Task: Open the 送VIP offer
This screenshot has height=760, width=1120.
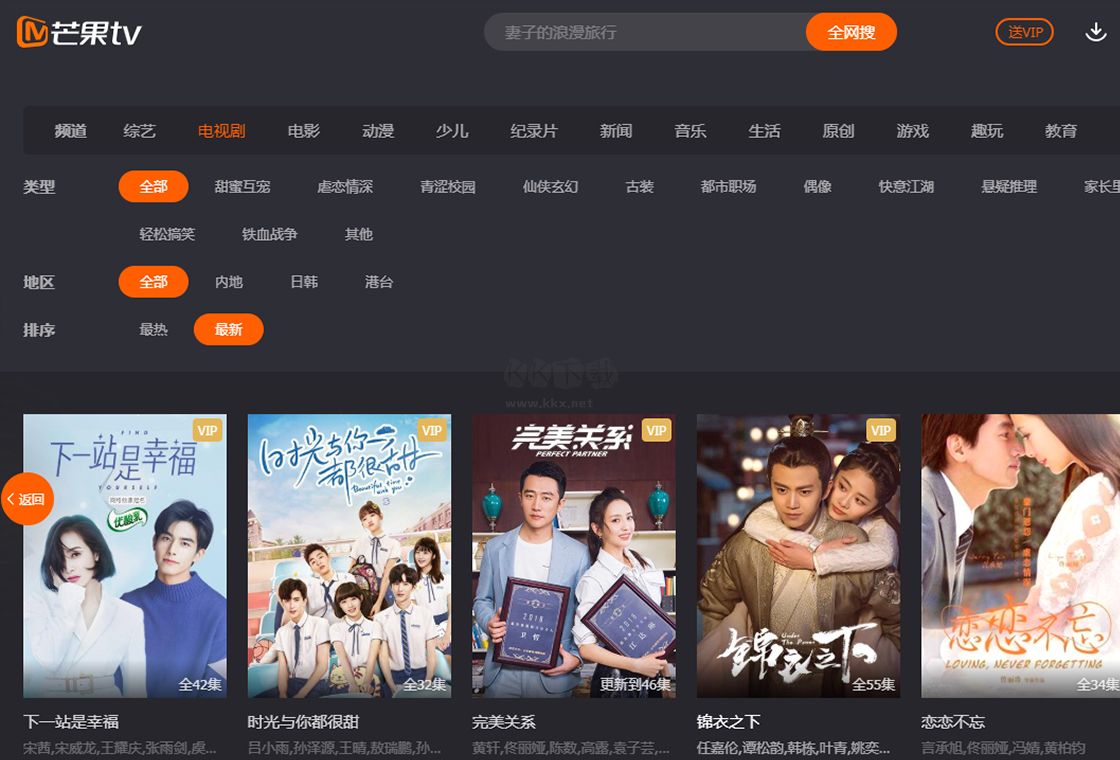Action: coord(1025,32)
